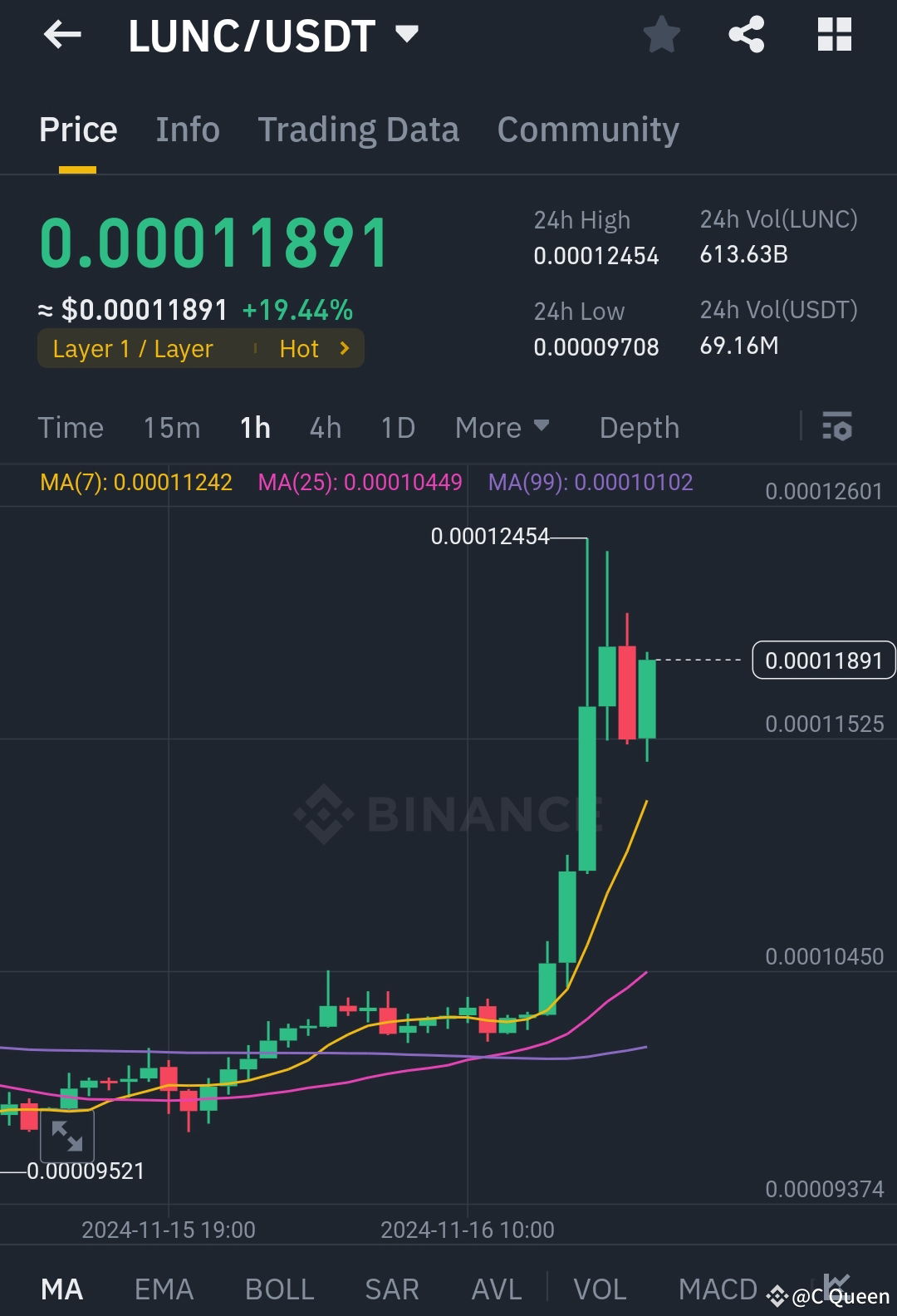The height and width of the screenshot is (1316, 897).
Task: View the Layer 1 / Layer category link
Action: pos(133,348)
